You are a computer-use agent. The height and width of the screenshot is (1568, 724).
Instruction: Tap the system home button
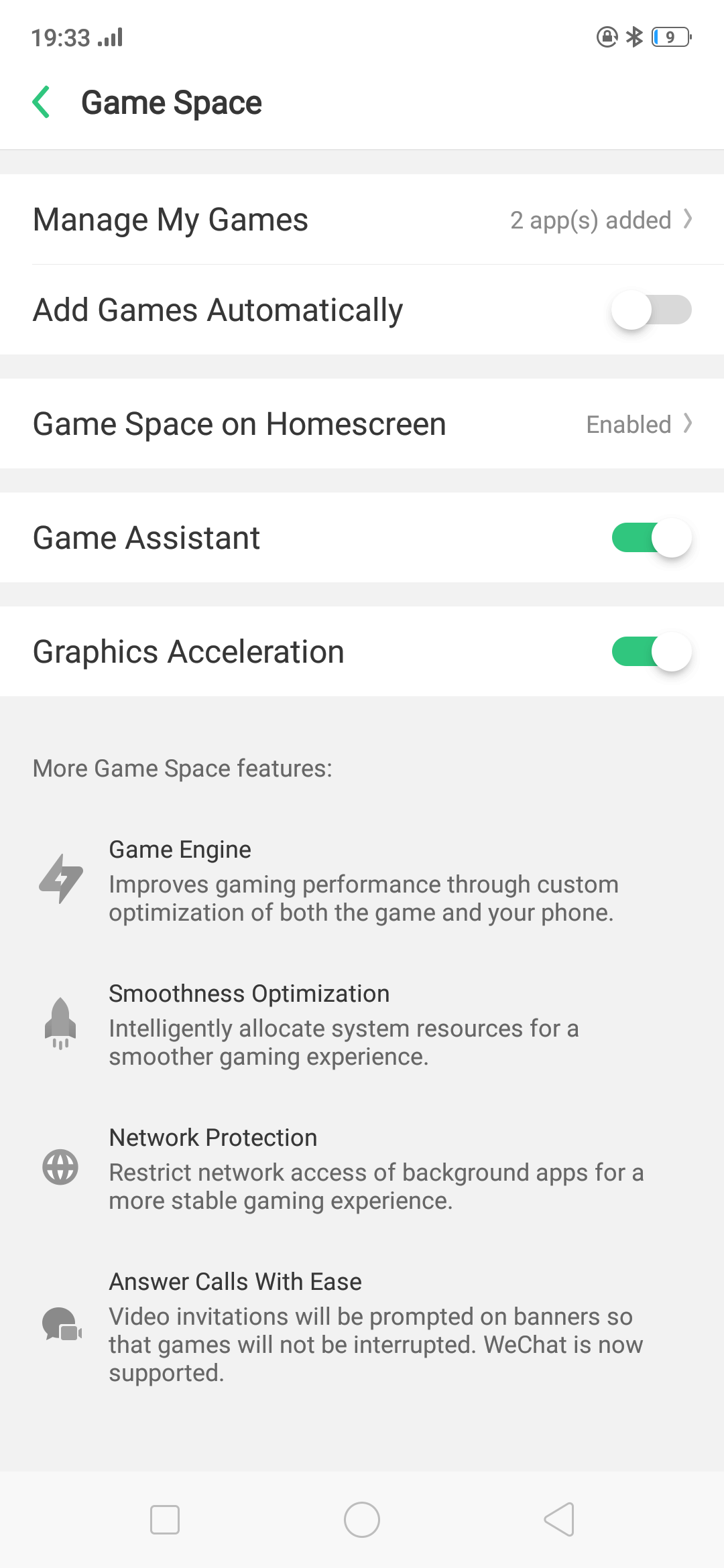coord(362,1520)
